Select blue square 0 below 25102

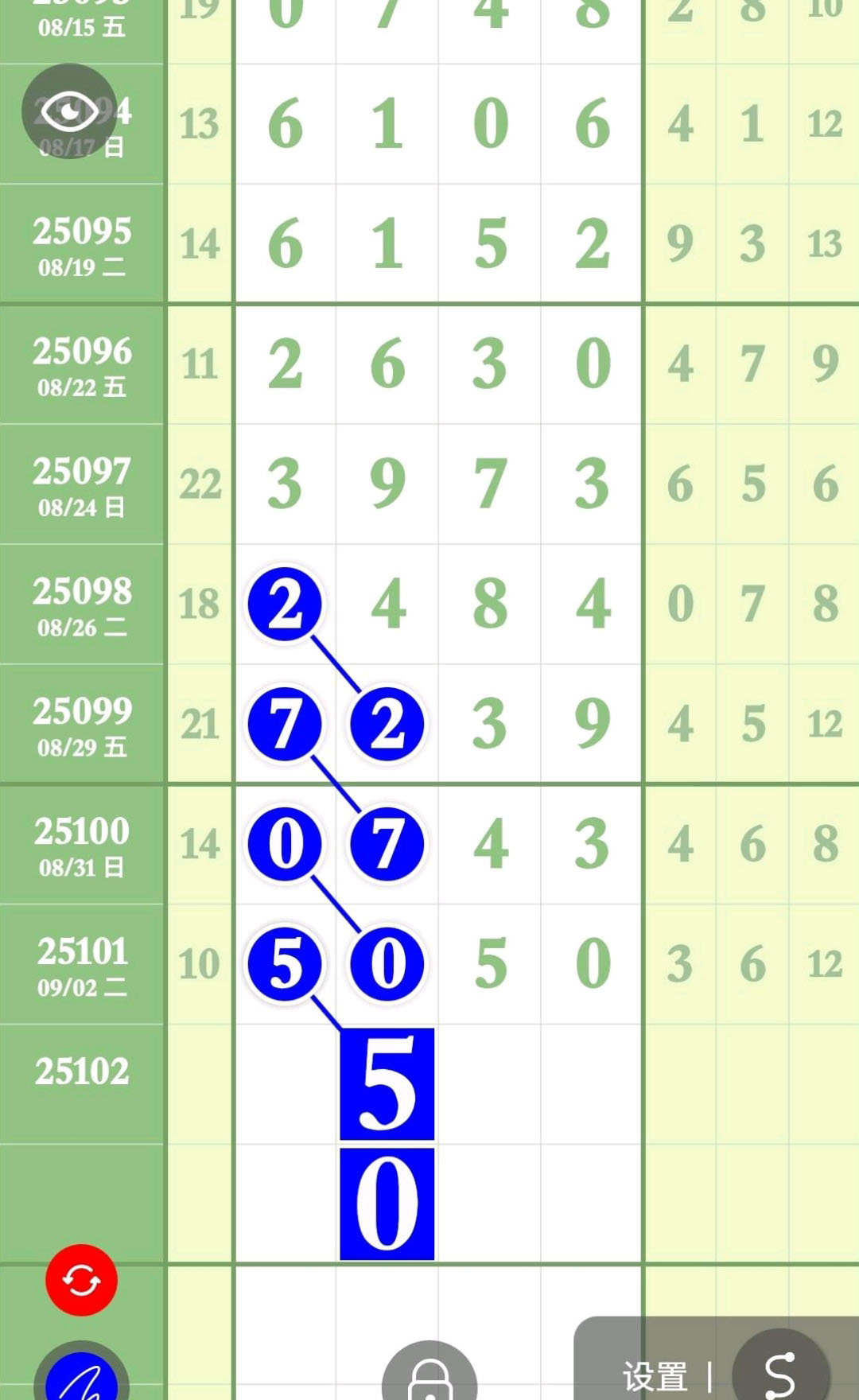387,1204
